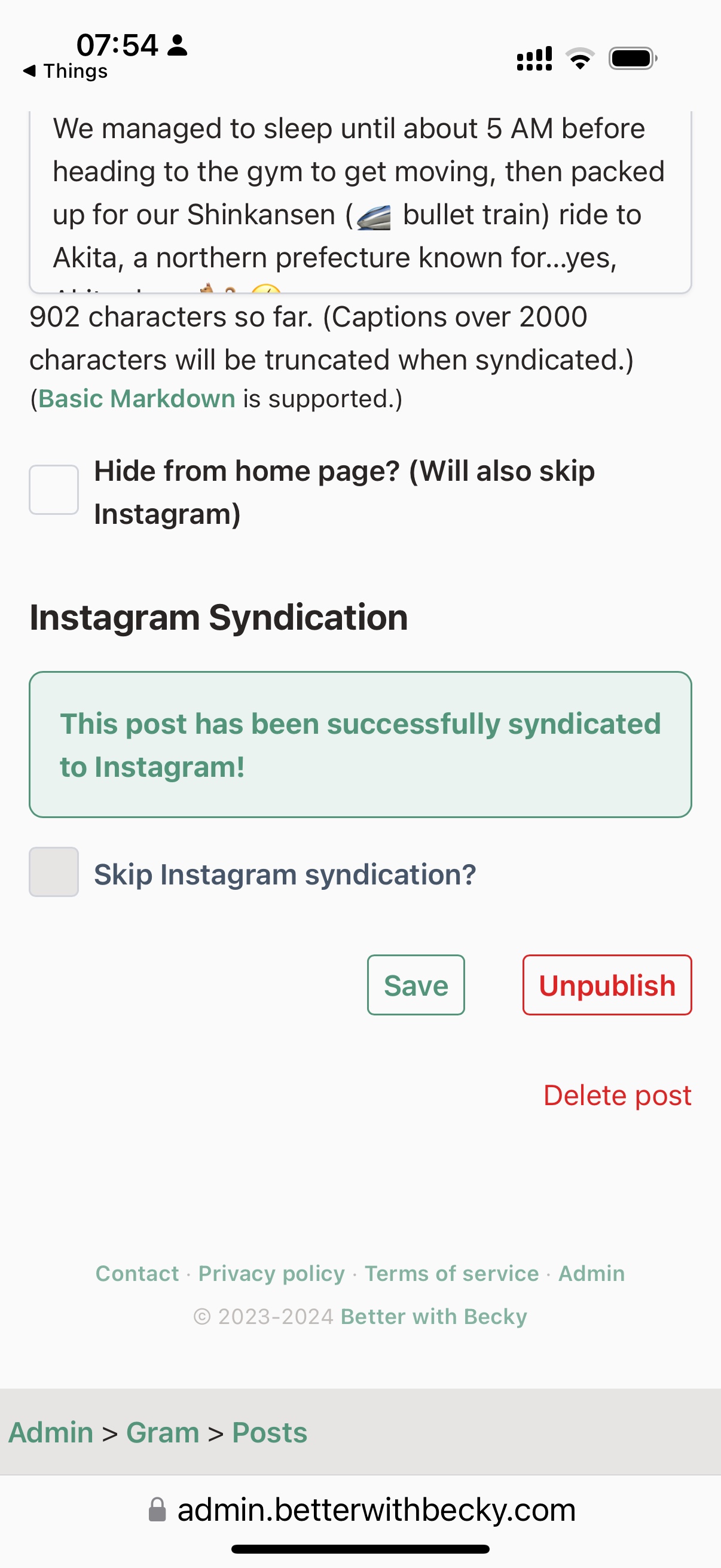Open the Contact footer link
This screenshot has height=1568, width=721.
(137, 1273)
